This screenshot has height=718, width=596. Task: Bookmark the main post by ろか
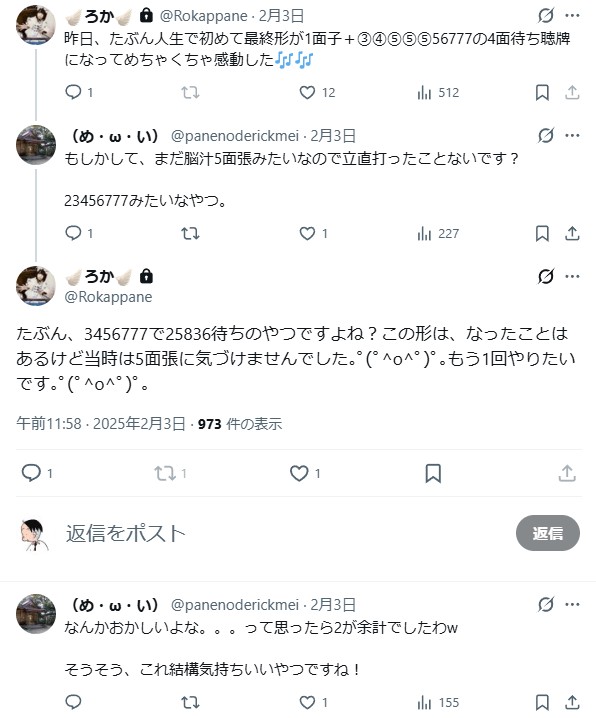tap(433, 473)
